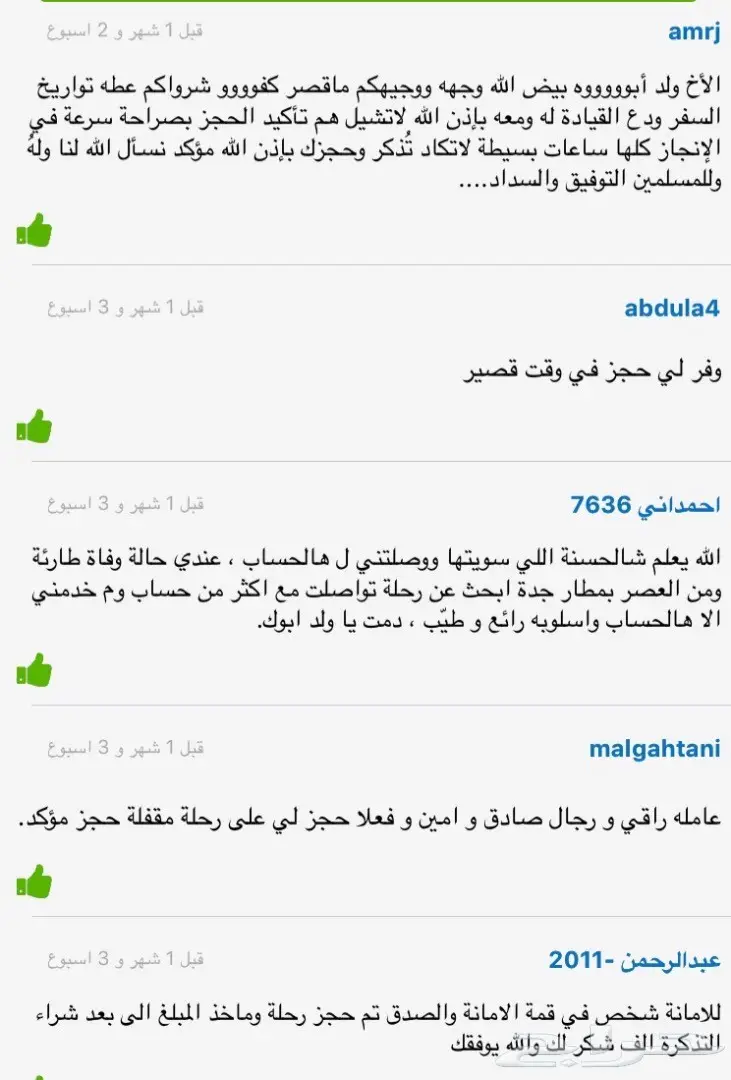Viewport: 731px width, 1080px height.
Task: Select the username احمداني 7636
Action: coord(650,507)
